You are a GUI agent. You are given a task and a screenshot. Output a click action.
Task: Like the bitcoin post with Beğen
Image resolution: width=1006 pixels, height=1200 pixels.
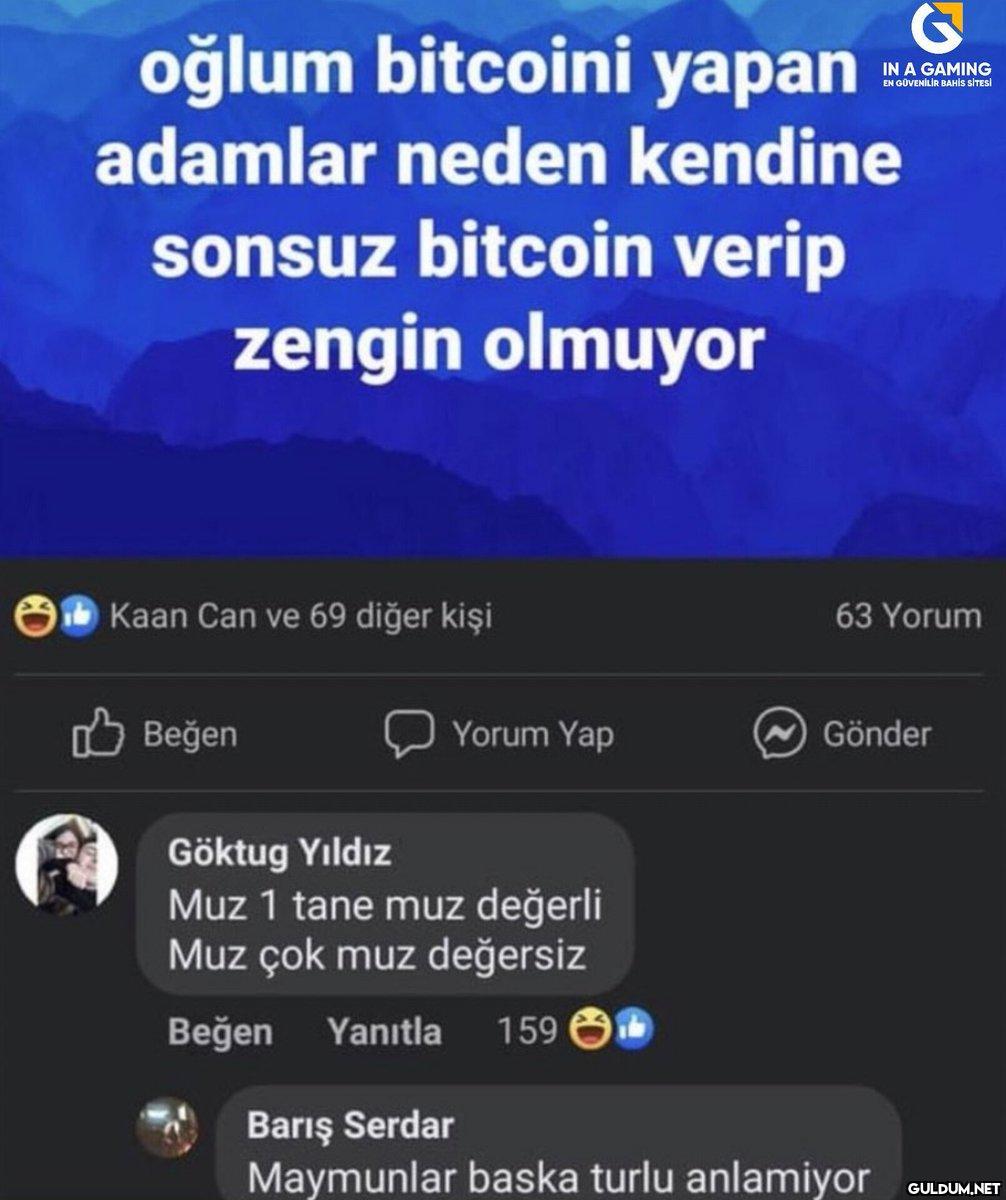(x=156, y=735)
